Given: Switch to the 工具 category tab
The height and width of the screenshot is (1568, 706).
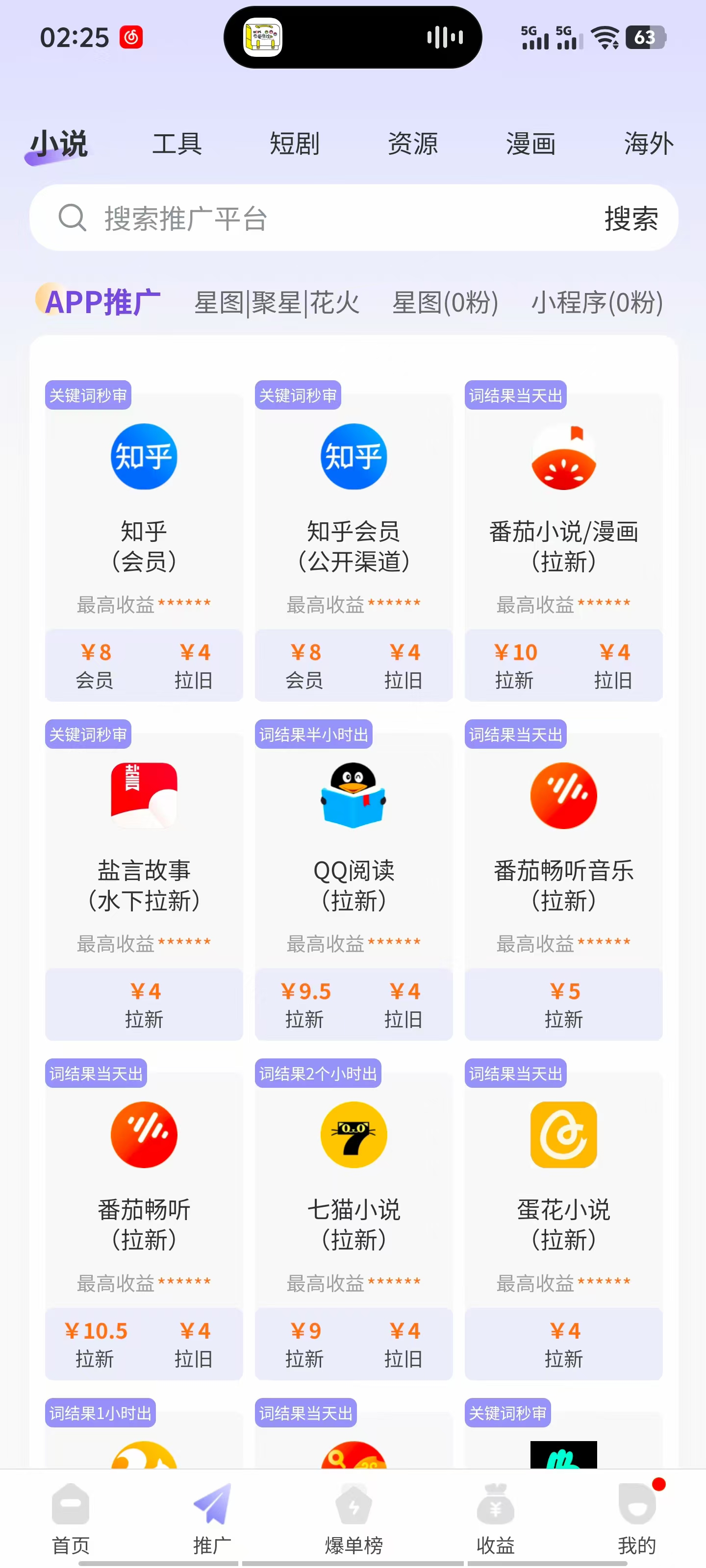Looking at the screenshot, I should (x=176, y=144).
